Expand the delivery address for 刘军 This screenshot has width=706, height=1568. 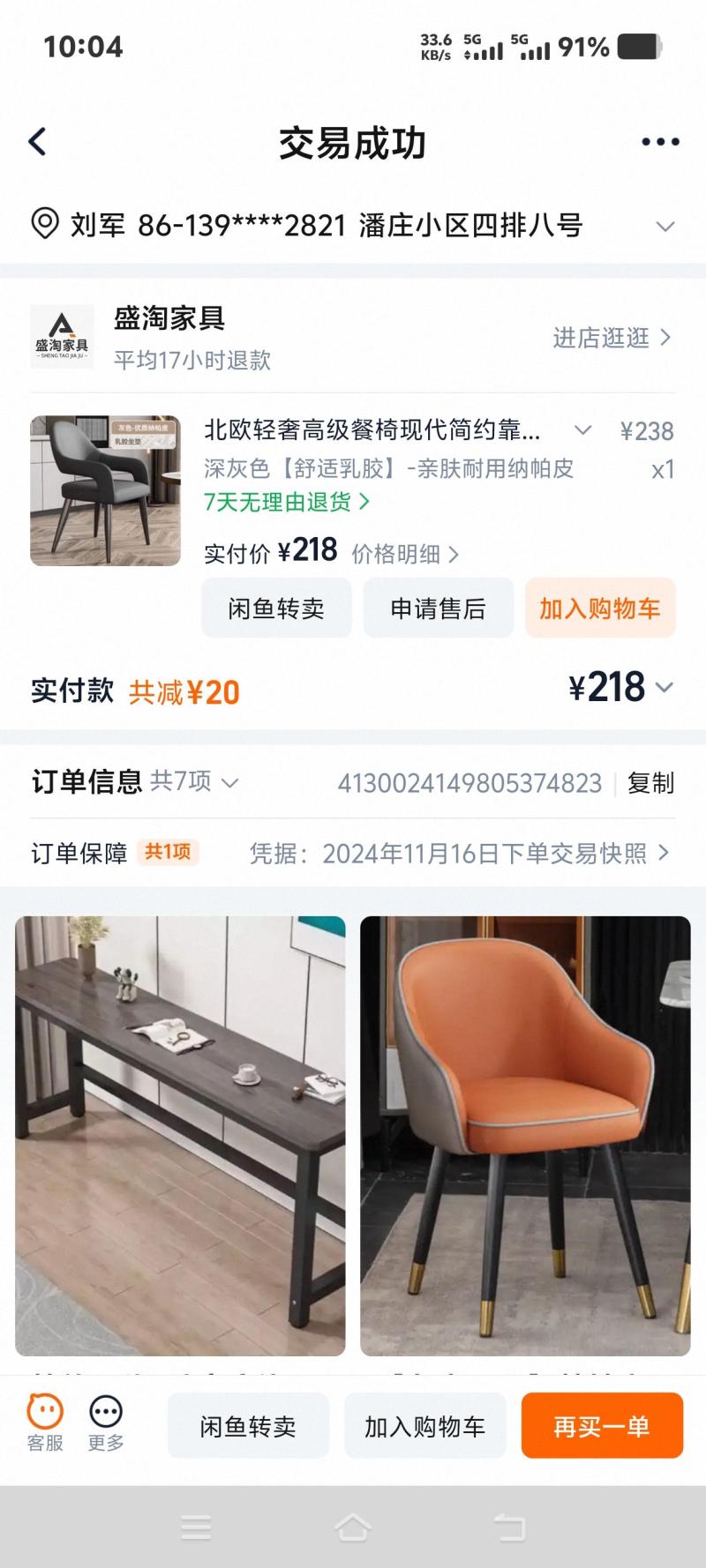pos(665,226)
